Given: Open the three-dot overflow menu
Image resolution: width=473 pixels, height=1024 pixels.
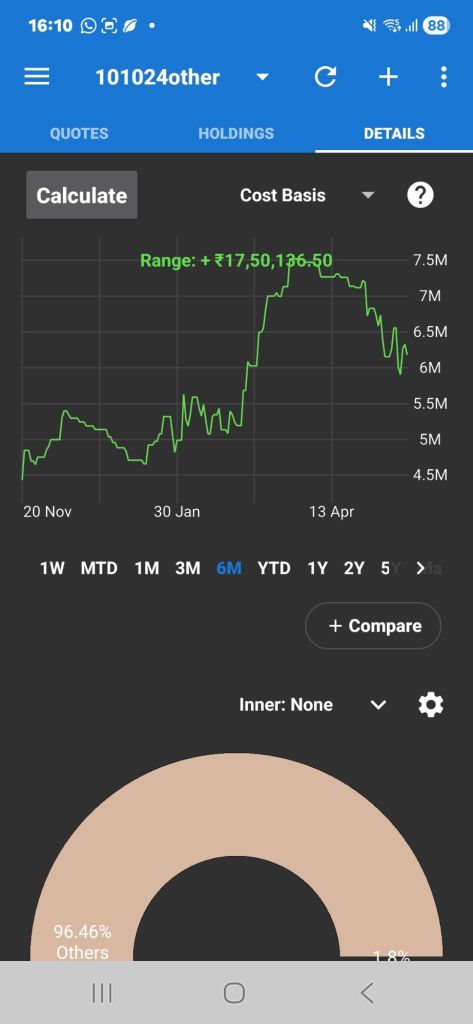Looking at the screenshot, I should (444, 77).
